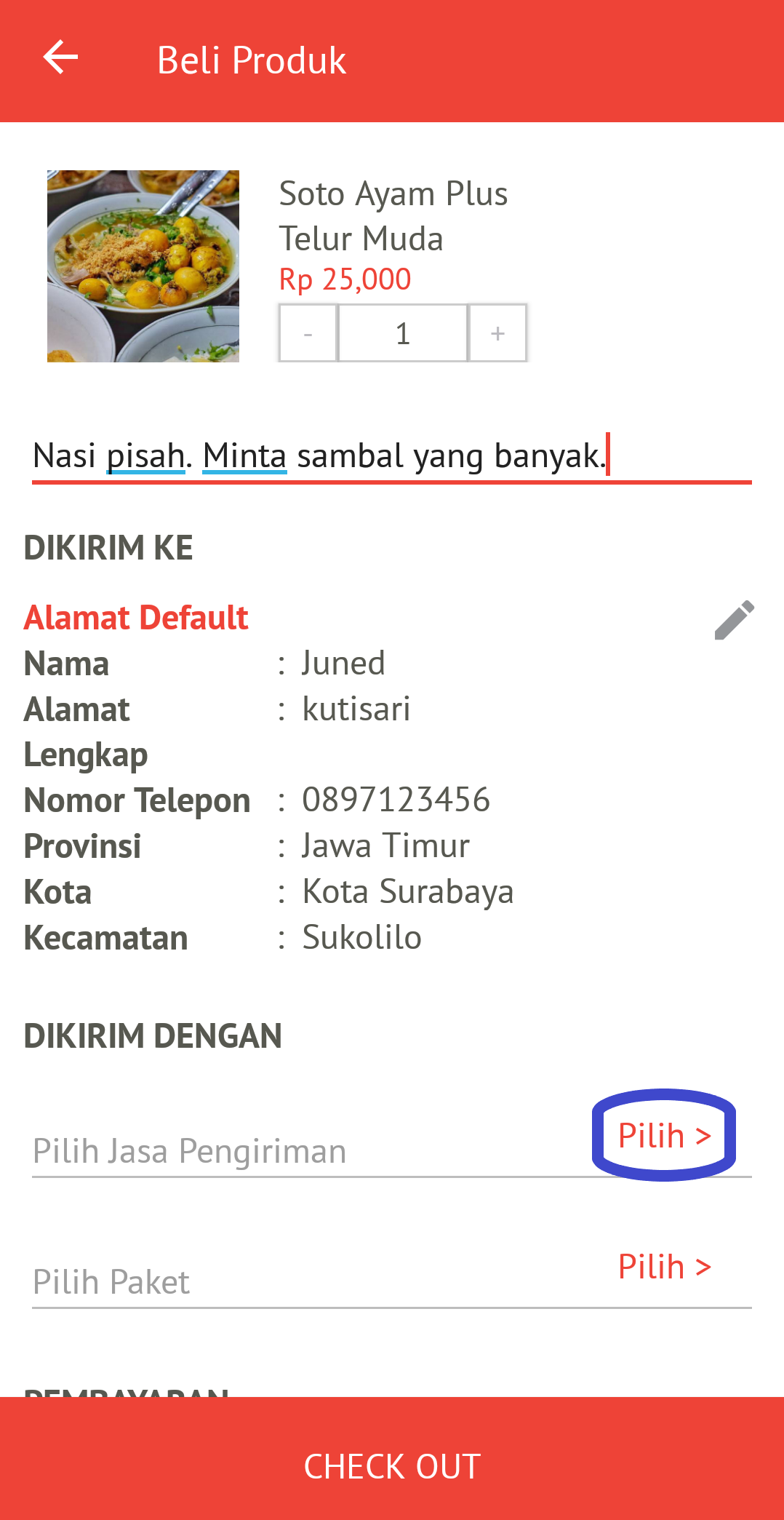Click the price Rp 25,000
This screenshot has width=784, height=1520.
[x=345, y=279]
